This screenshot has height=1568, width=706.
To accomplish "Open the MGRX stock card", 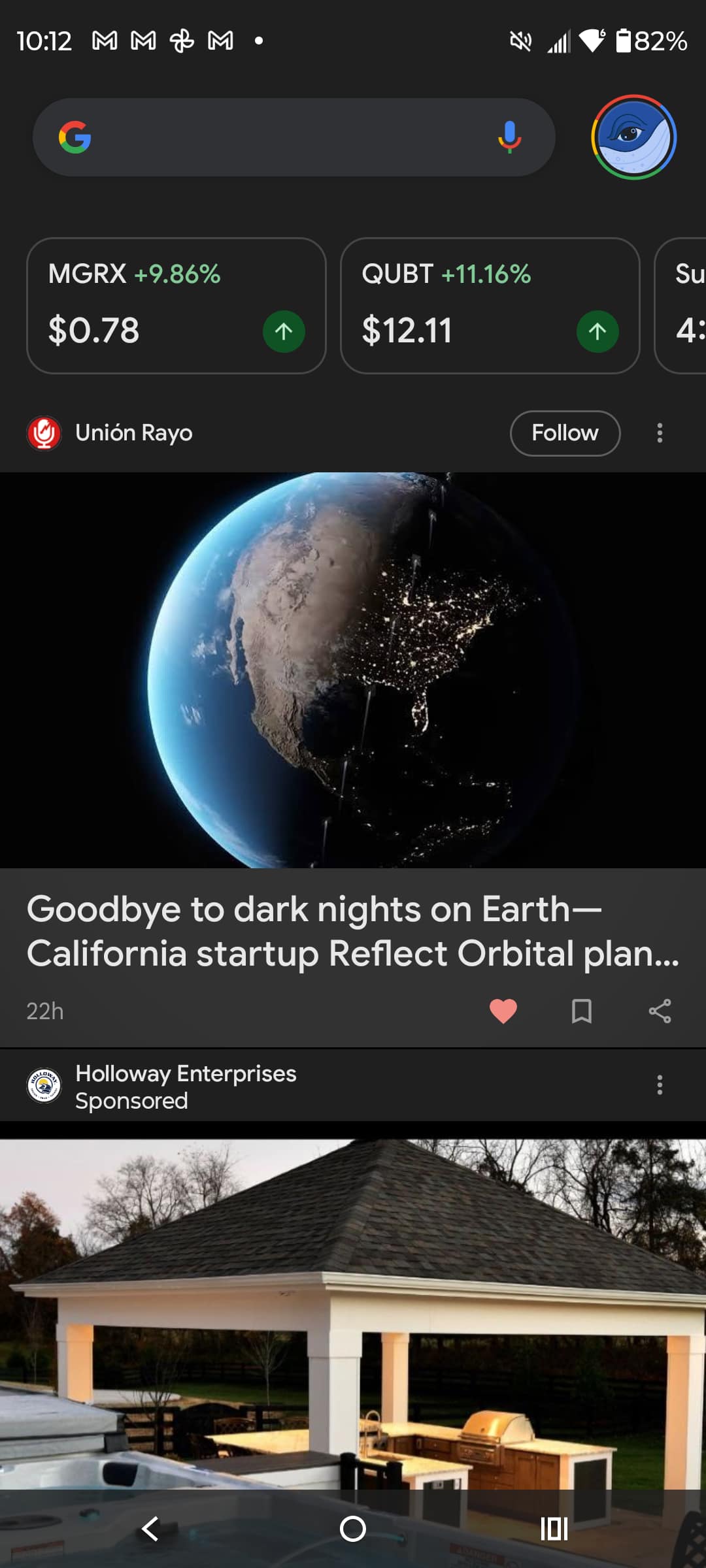I will click(176, 305).
